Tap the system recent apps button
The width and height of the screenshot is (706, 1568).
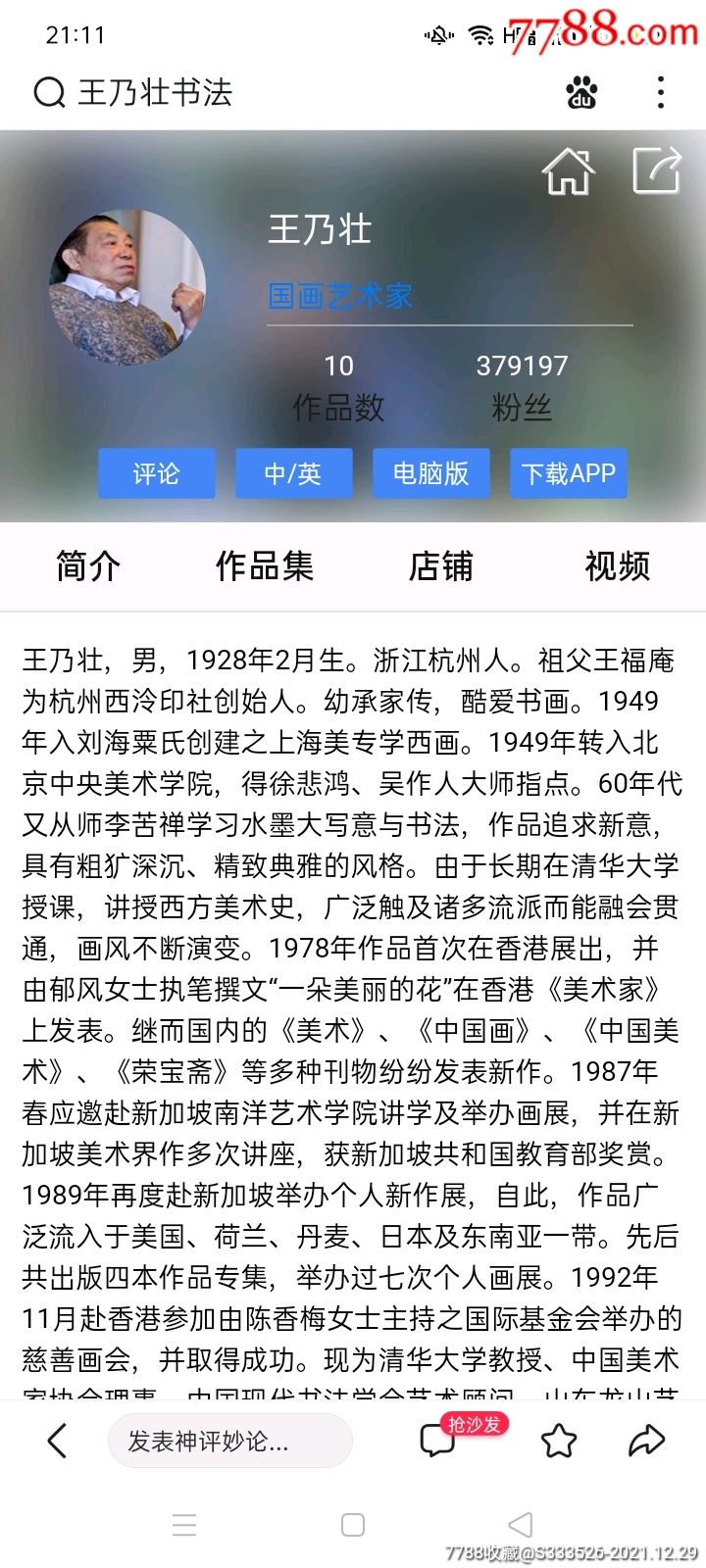[x=184, y=1525]
